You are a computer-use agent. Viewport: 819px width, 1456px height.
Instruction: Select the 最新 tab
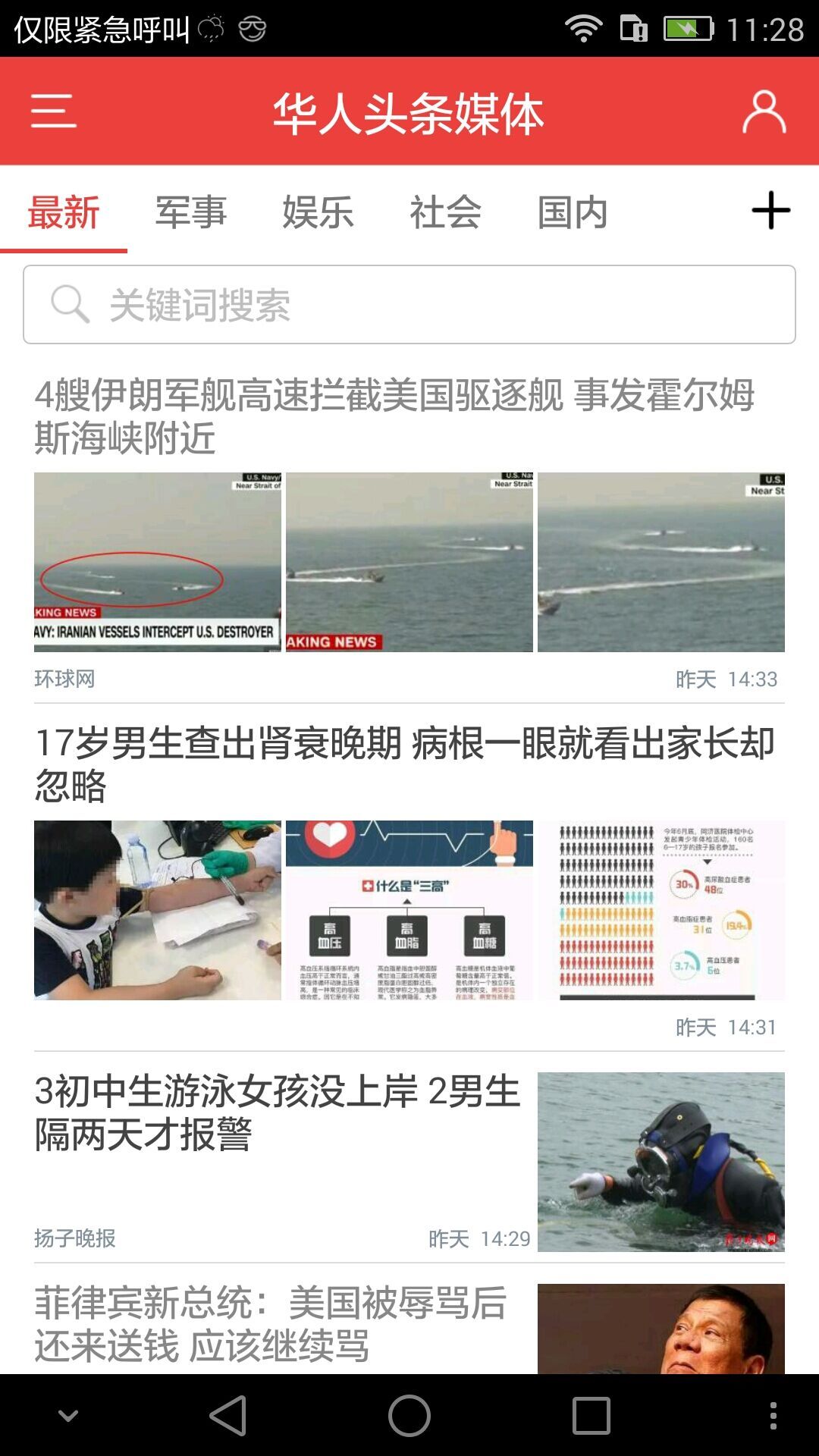[64, 212]
